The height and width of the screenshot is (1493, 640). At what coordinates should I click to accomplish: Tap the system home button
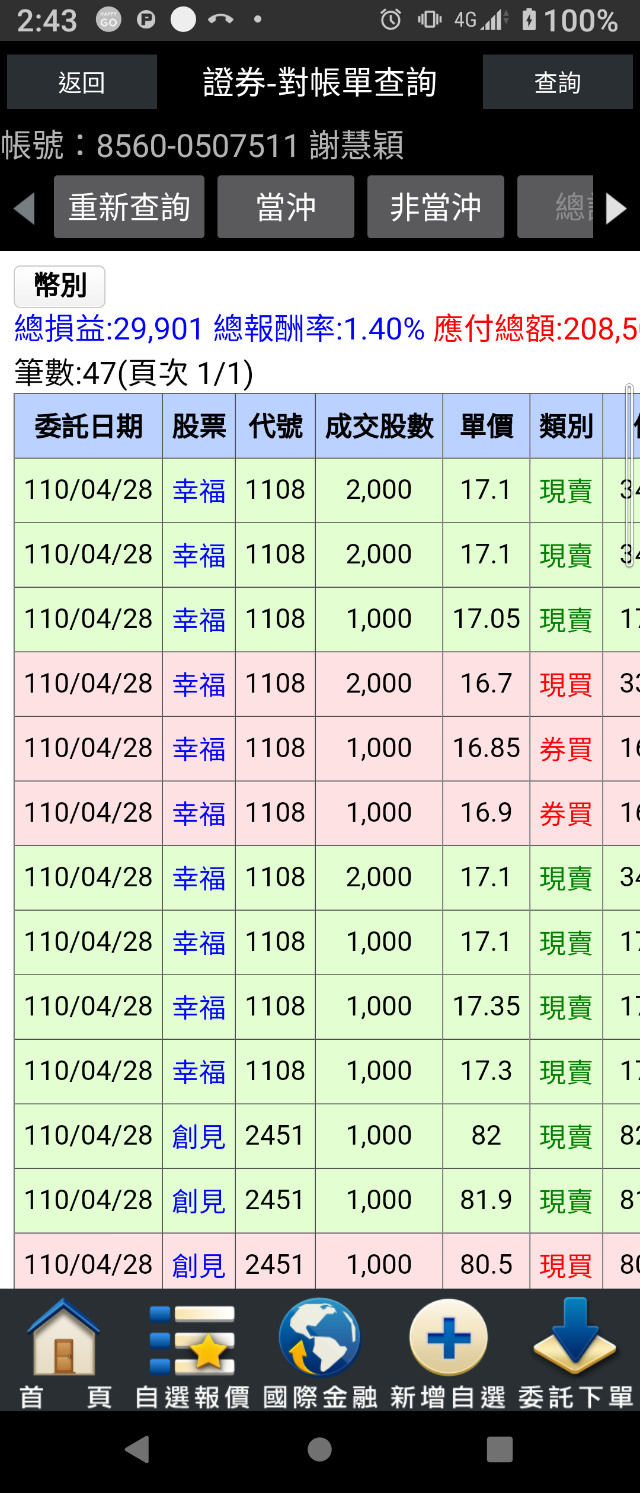[320, 1449]
